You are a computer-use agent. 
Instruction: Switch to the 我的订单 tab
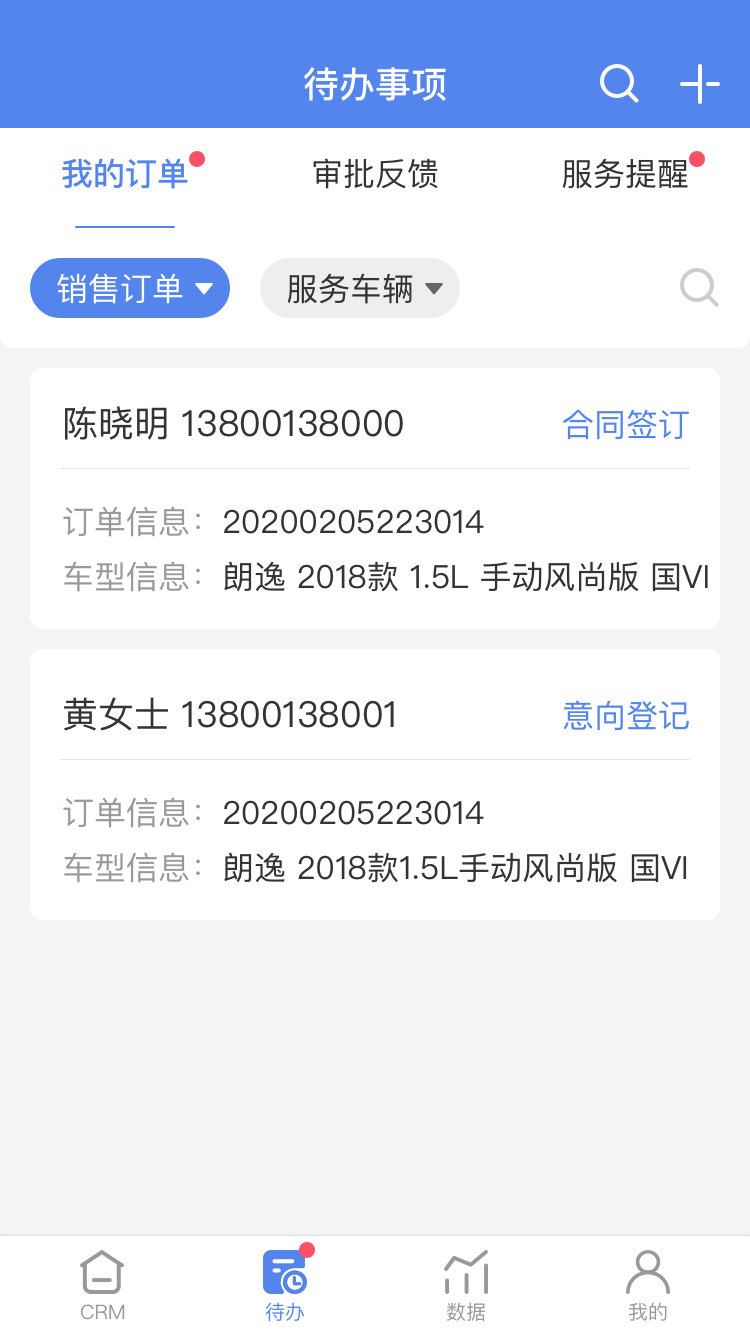[x=125, y=175]
